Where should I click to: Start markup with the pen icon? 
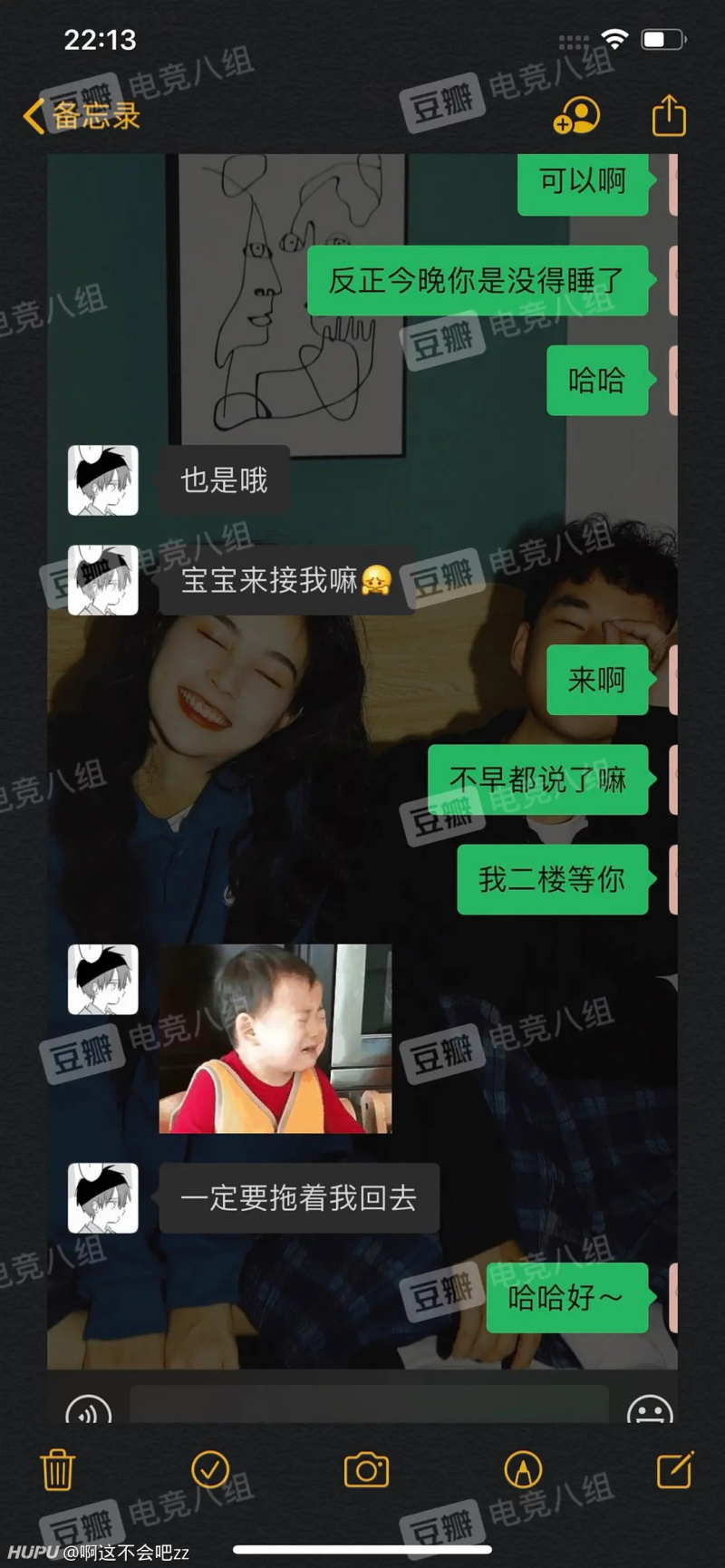[523, 1469]
